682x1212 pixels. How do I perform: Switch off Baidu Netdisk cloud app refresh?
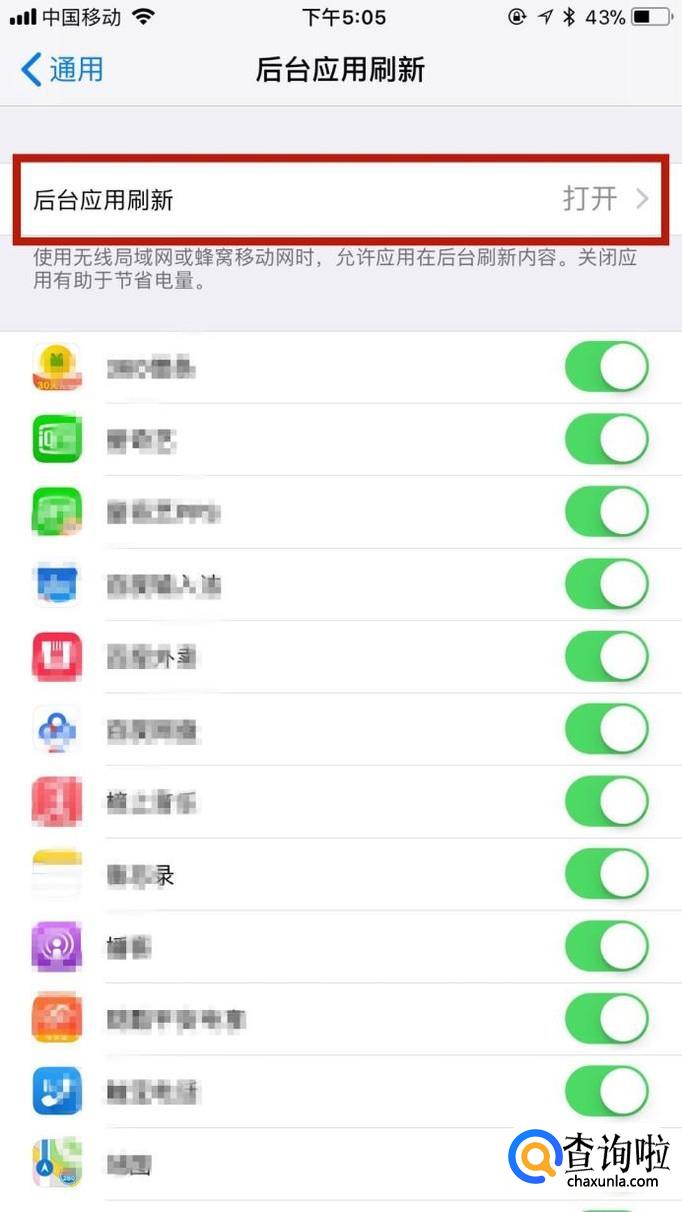pyautogui.click(x=606, y=729)
